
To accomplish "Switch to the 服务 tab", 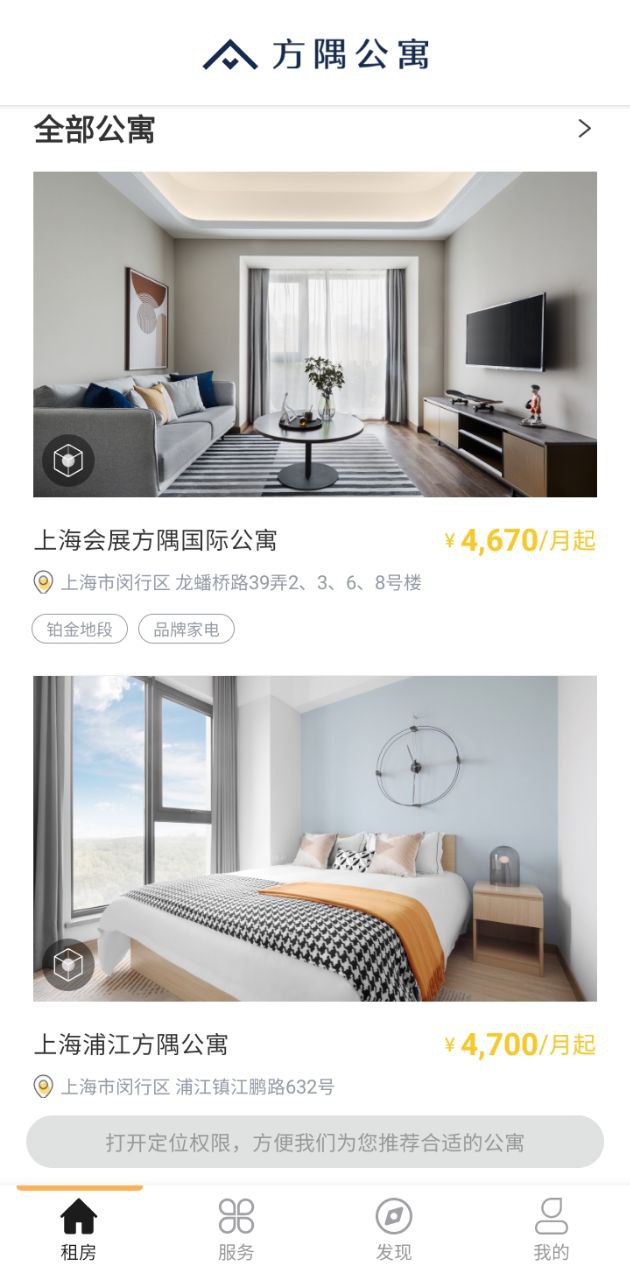I will pos(236,1230).
